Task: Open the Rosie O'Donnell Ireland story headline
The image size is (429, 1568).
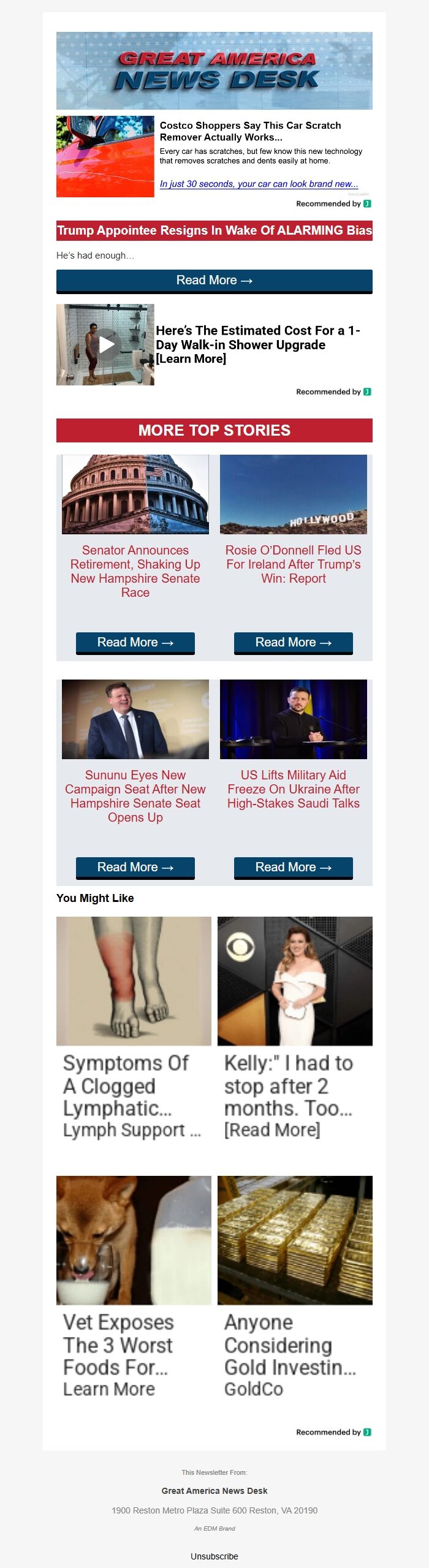Action: [x=293, y=564]
